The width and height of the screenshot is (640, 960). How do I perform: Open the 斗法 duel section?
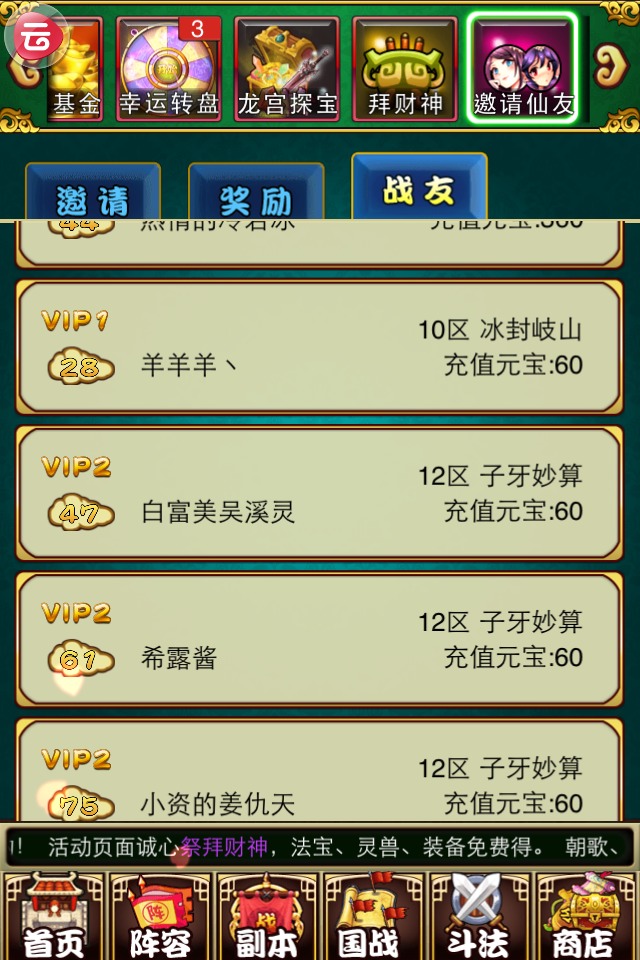[479, 917]
